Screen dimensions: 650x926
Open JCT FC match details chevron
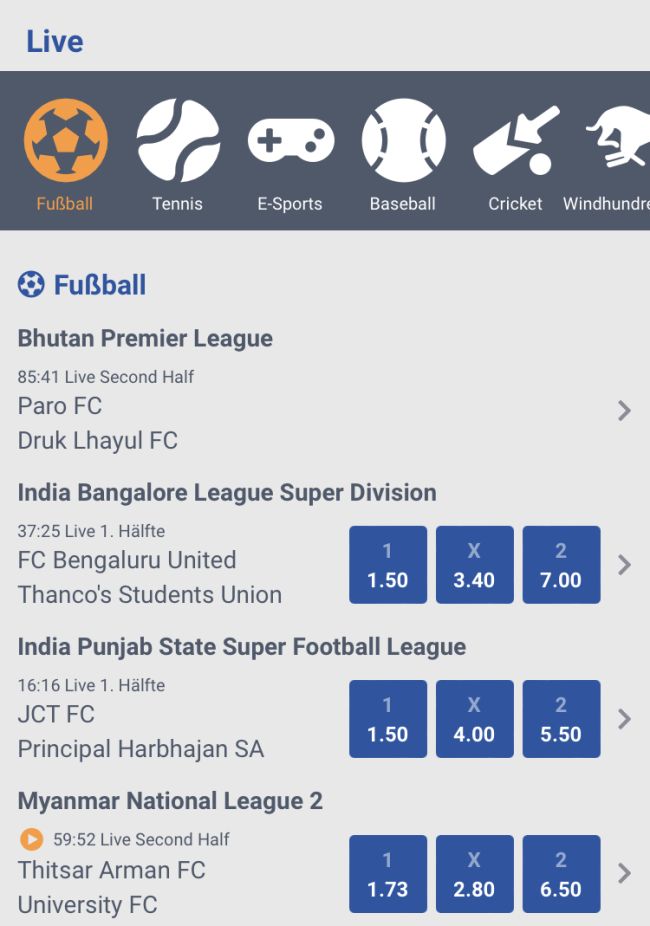(x=624, y=719)
